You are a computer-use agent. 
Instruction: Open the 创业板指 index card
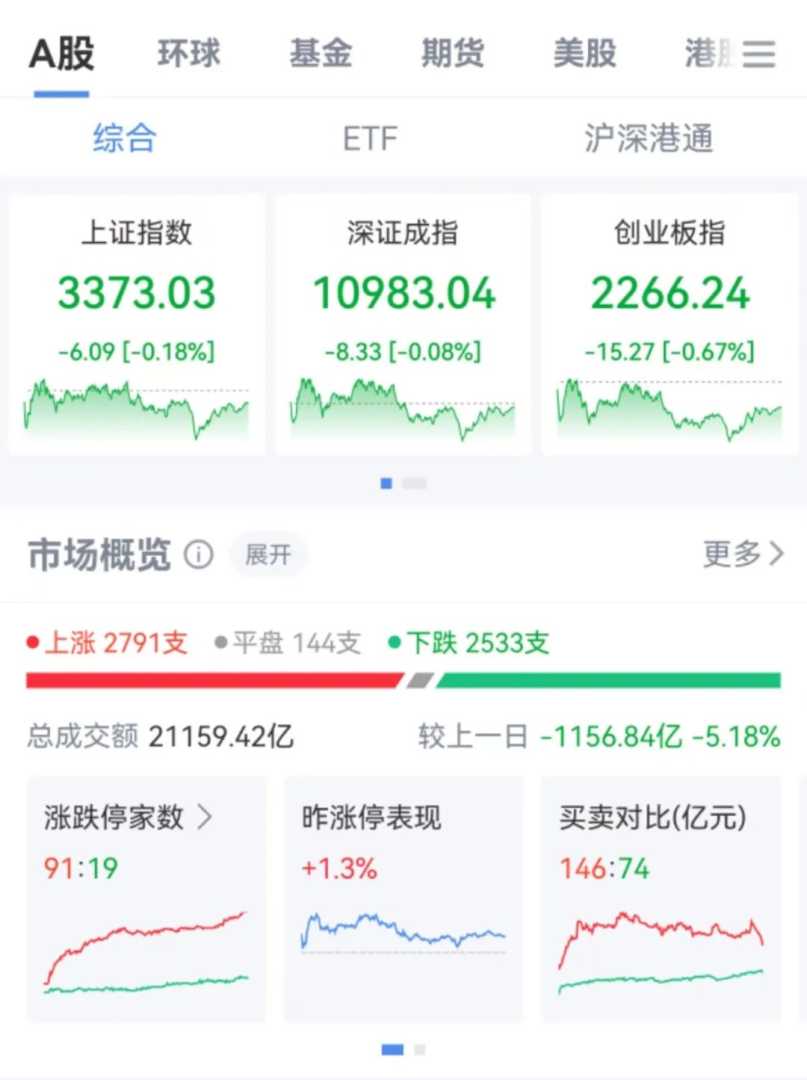[x=670, y=325]
